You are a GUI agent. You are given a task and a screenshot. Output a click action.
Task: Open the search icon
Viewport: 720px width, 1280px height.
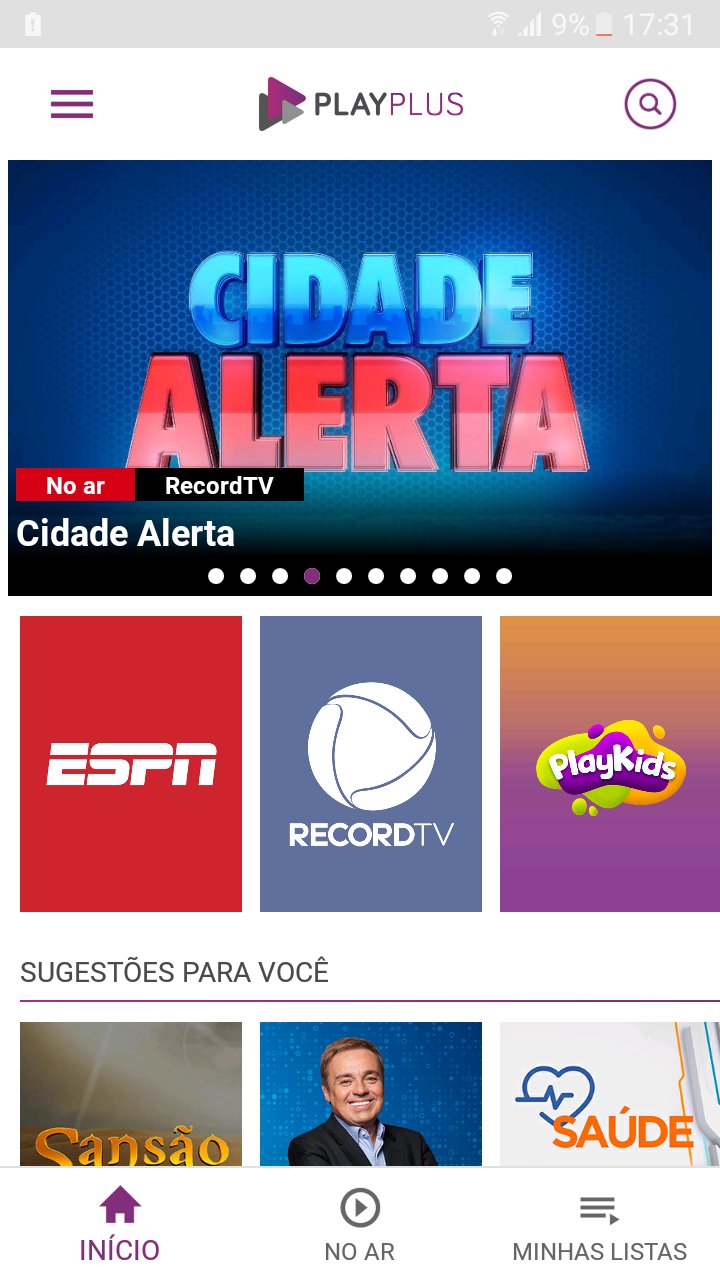[650, 103]
